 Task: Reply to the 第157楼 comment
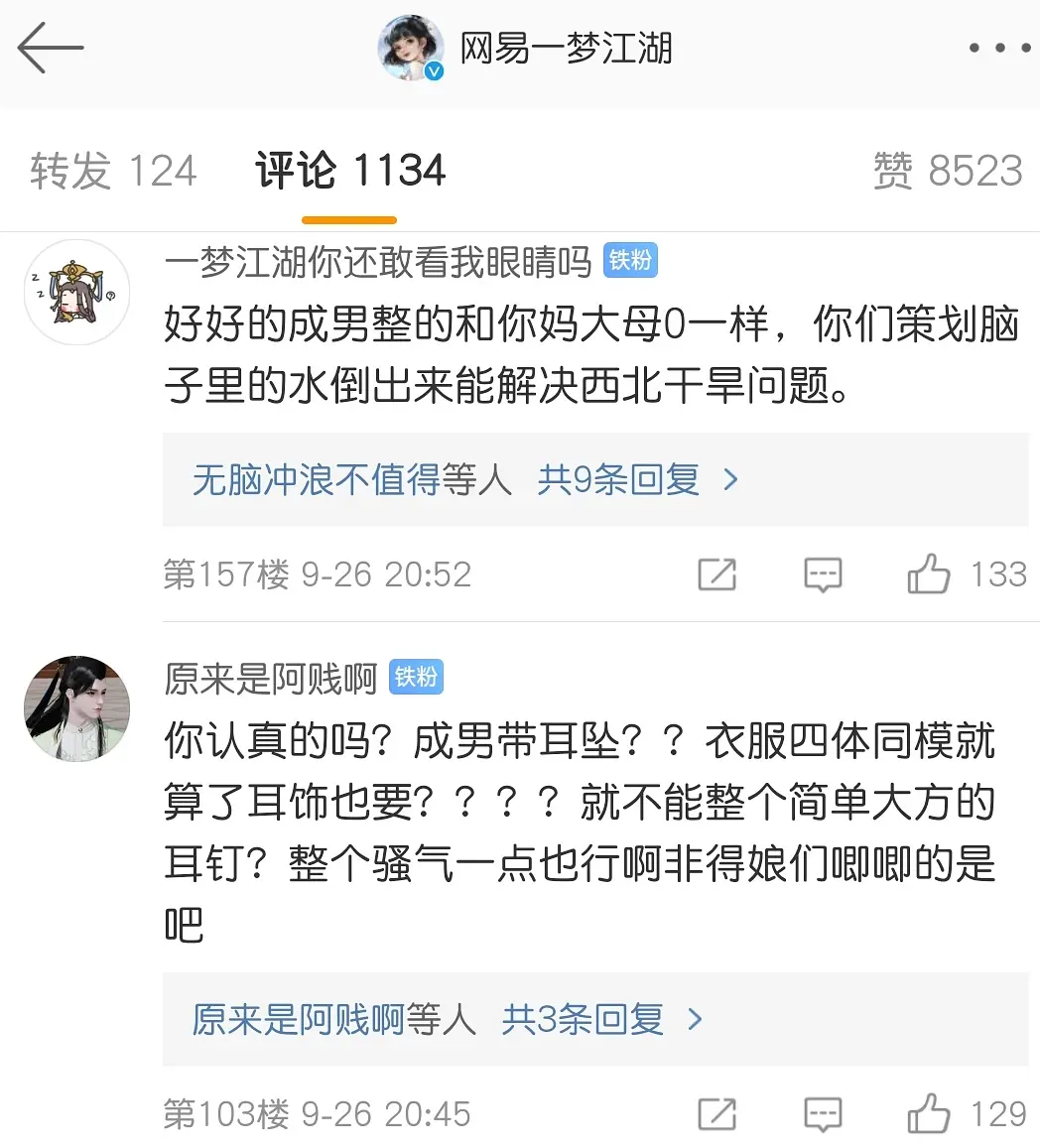(823, 574)
